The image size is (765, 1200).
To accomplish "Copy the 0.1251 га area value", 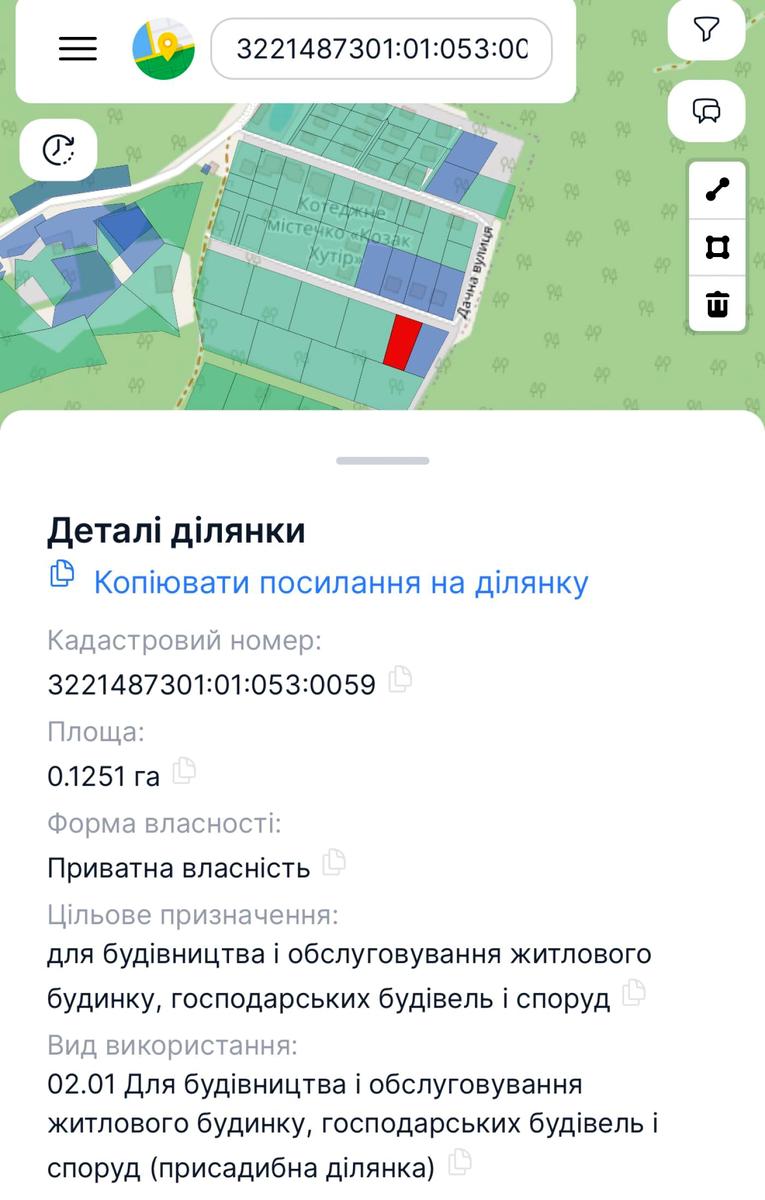I will pyautogui.click(x=185, y=771).
